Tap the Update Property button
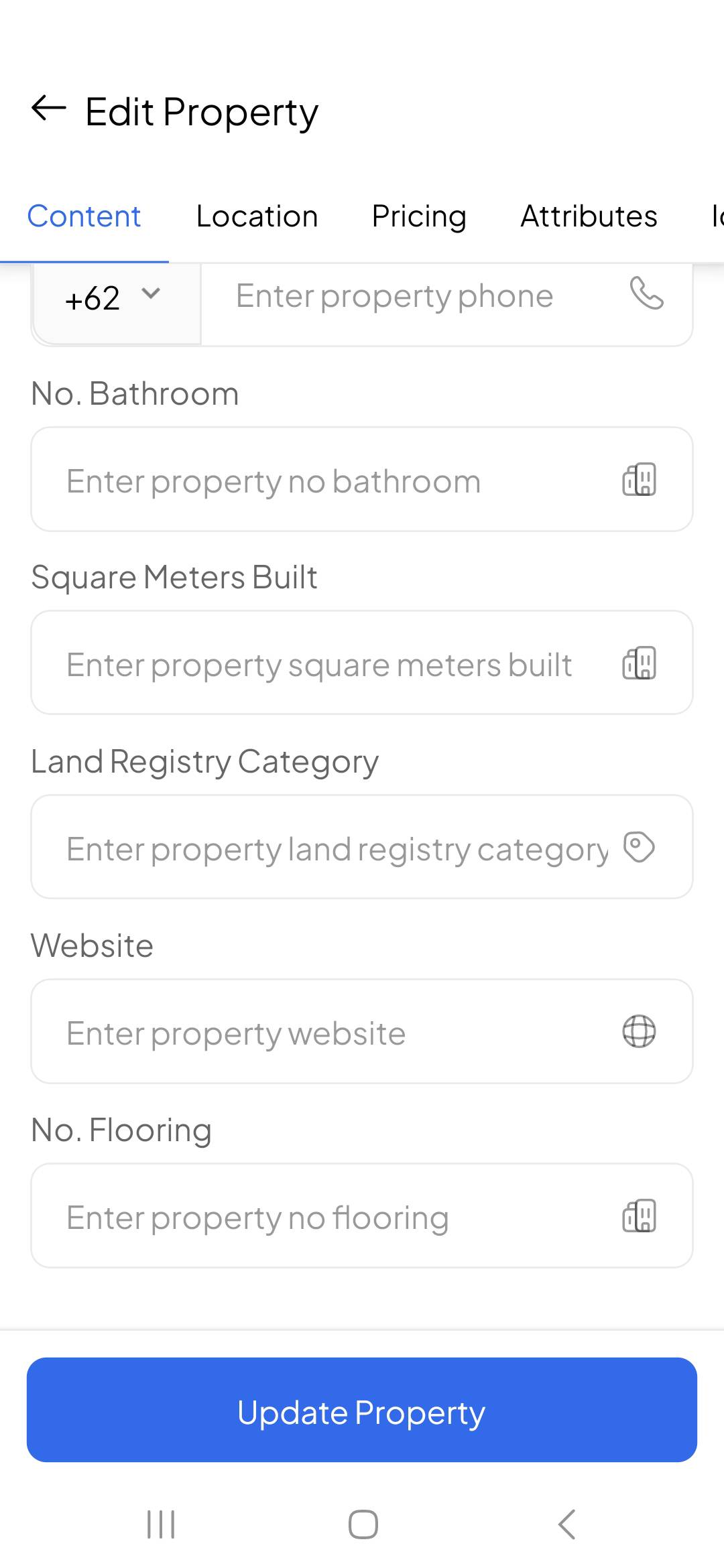The width and height of the screenshot is (724, 1568). [362, 1410]
